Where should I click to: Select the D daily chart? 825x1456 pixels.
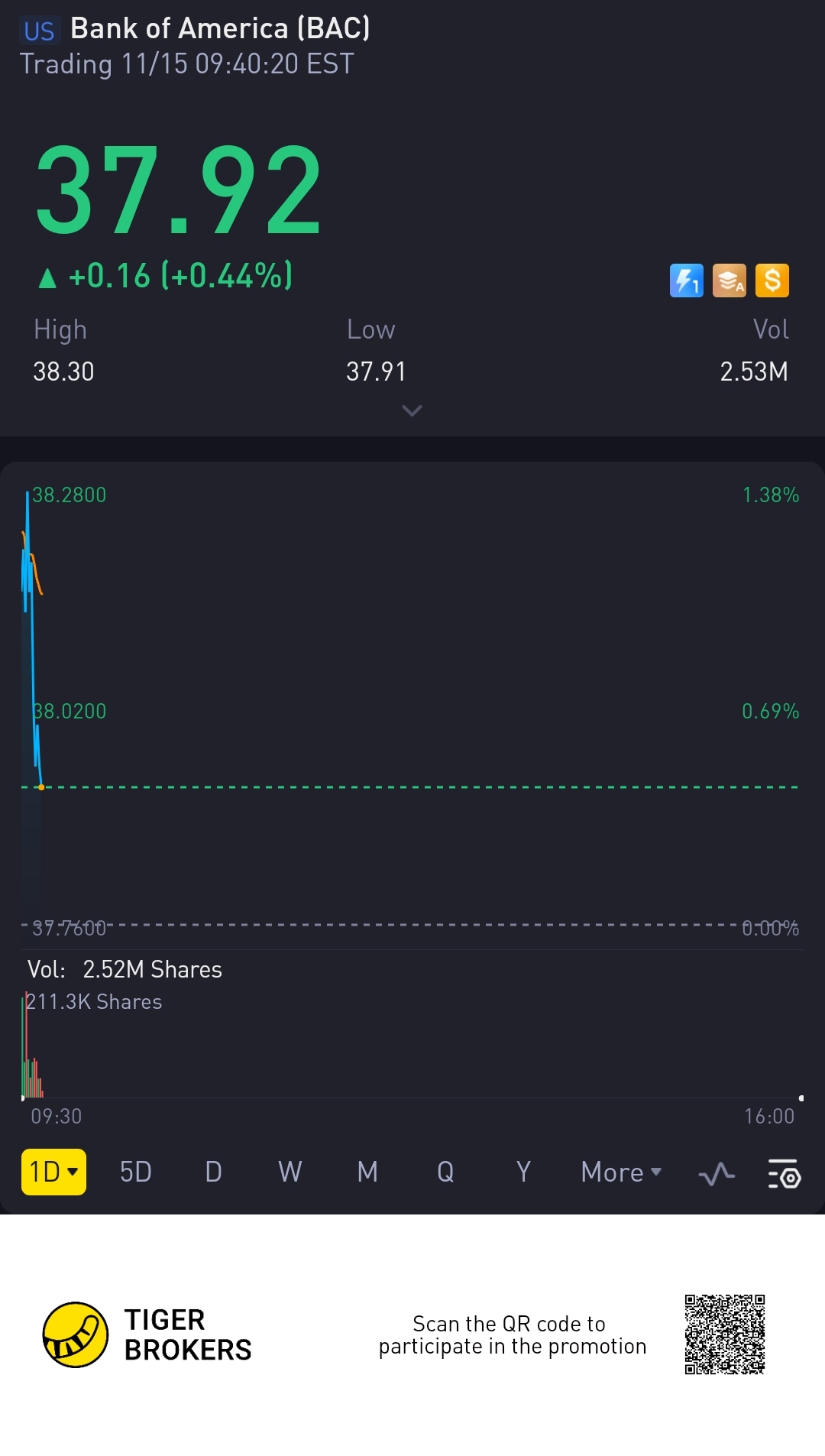click(x=213, y=1172)
